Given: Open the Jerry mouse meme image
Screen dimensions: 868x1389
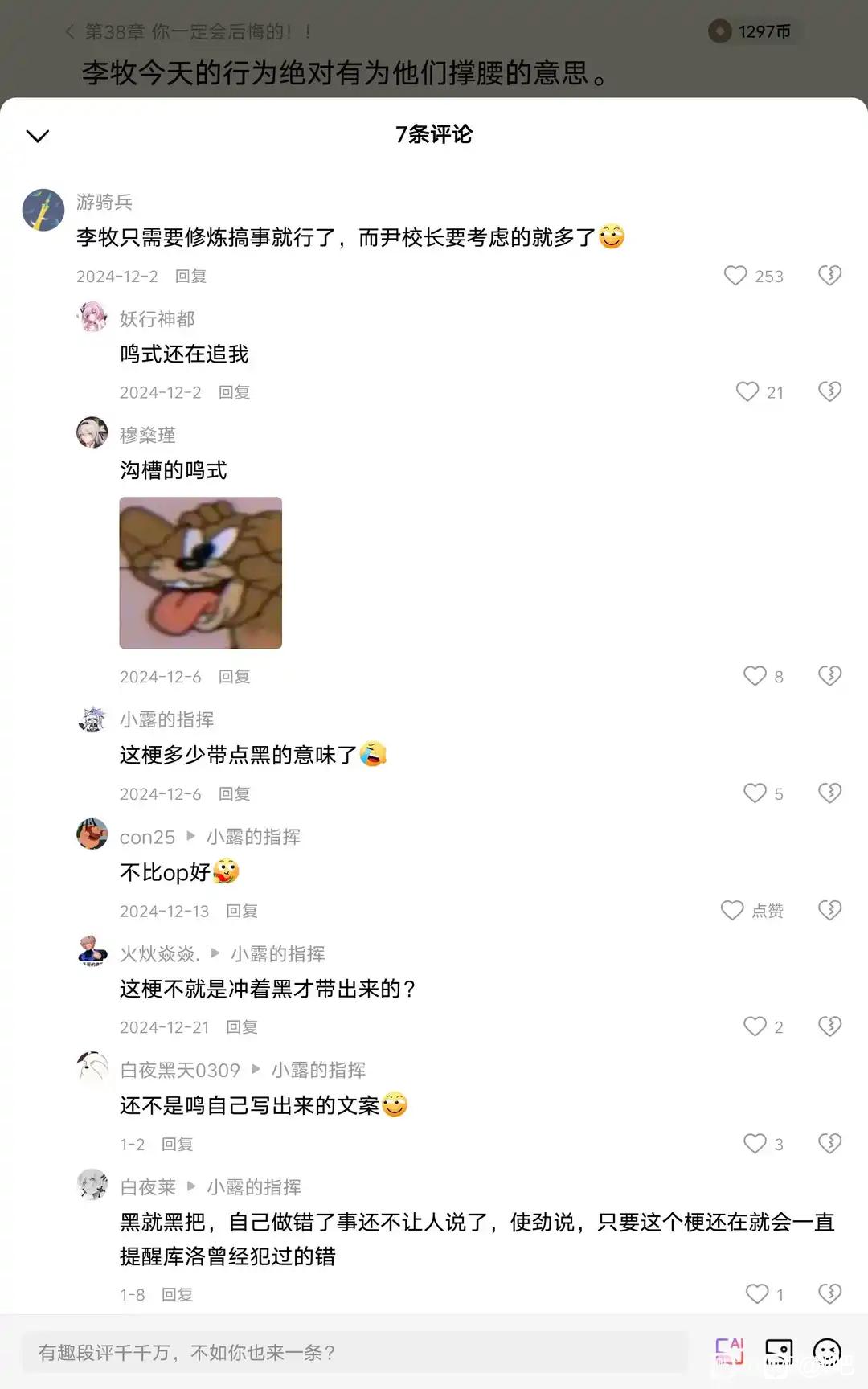Looking at the screenshot, I should point(201,572).
